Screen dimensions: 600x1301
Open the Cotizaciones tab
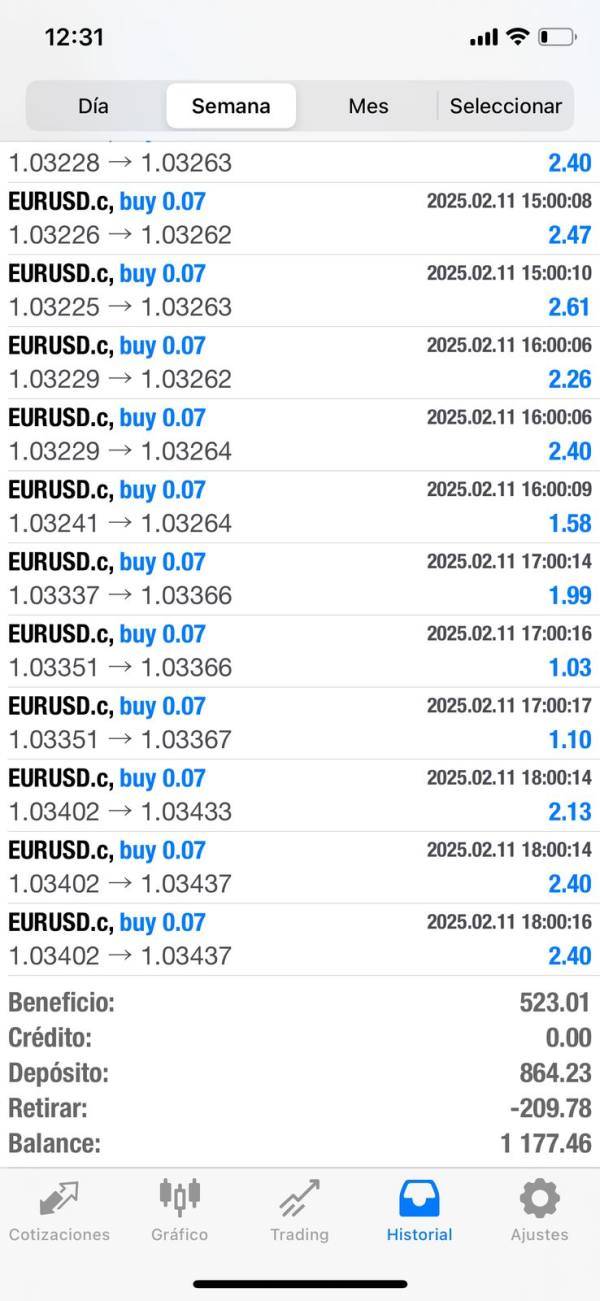59,1208
